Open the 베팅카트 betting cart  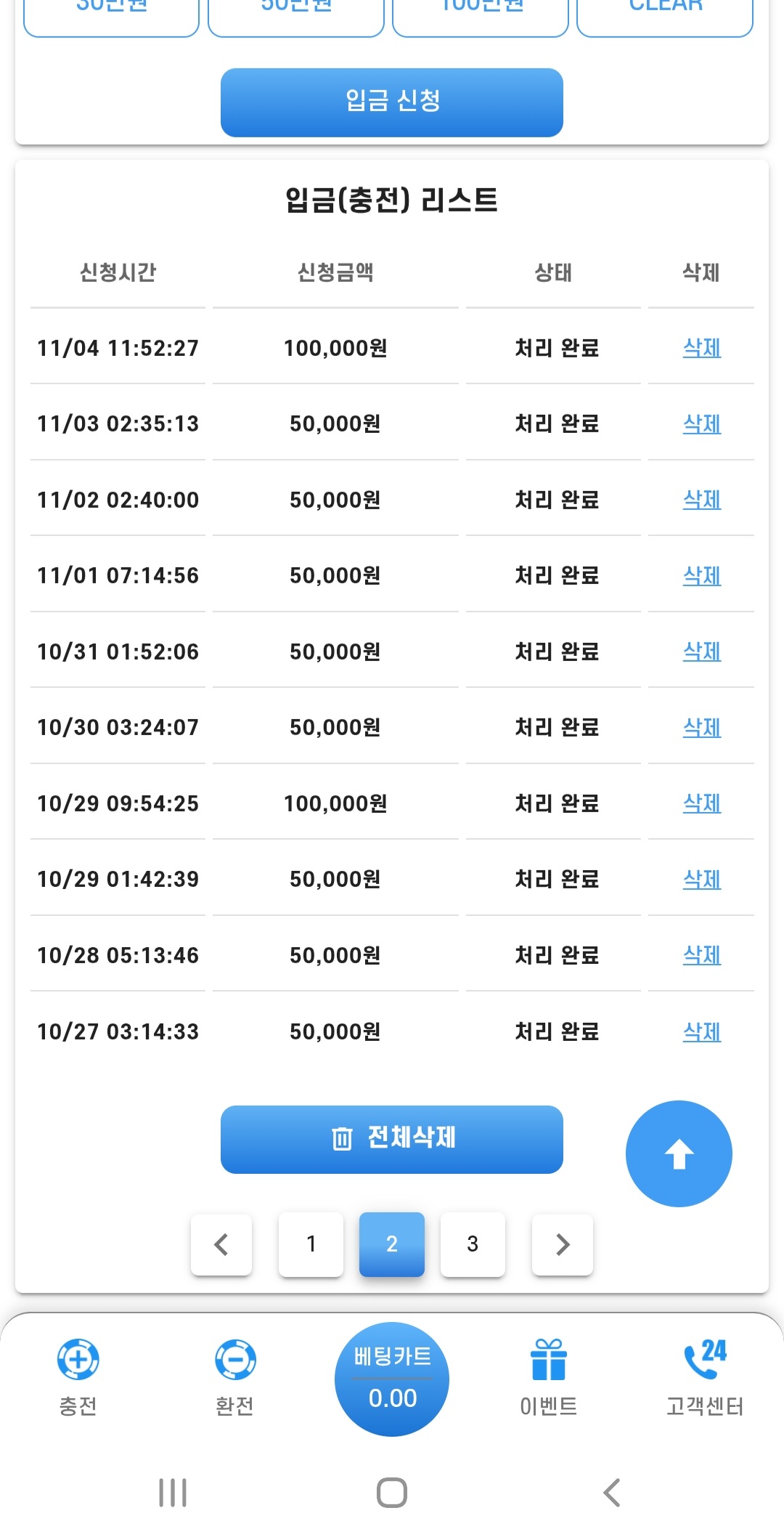point(392,1379)
